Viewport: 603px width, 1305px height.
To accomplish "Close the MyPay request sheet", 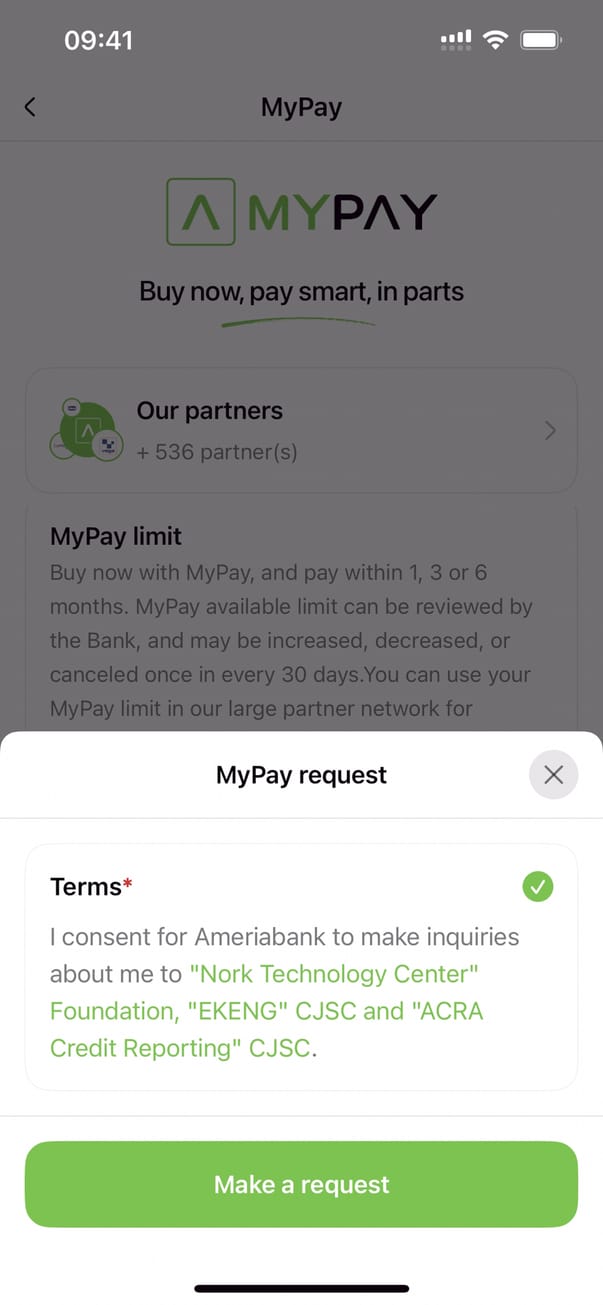I will [x=553, y=775].
